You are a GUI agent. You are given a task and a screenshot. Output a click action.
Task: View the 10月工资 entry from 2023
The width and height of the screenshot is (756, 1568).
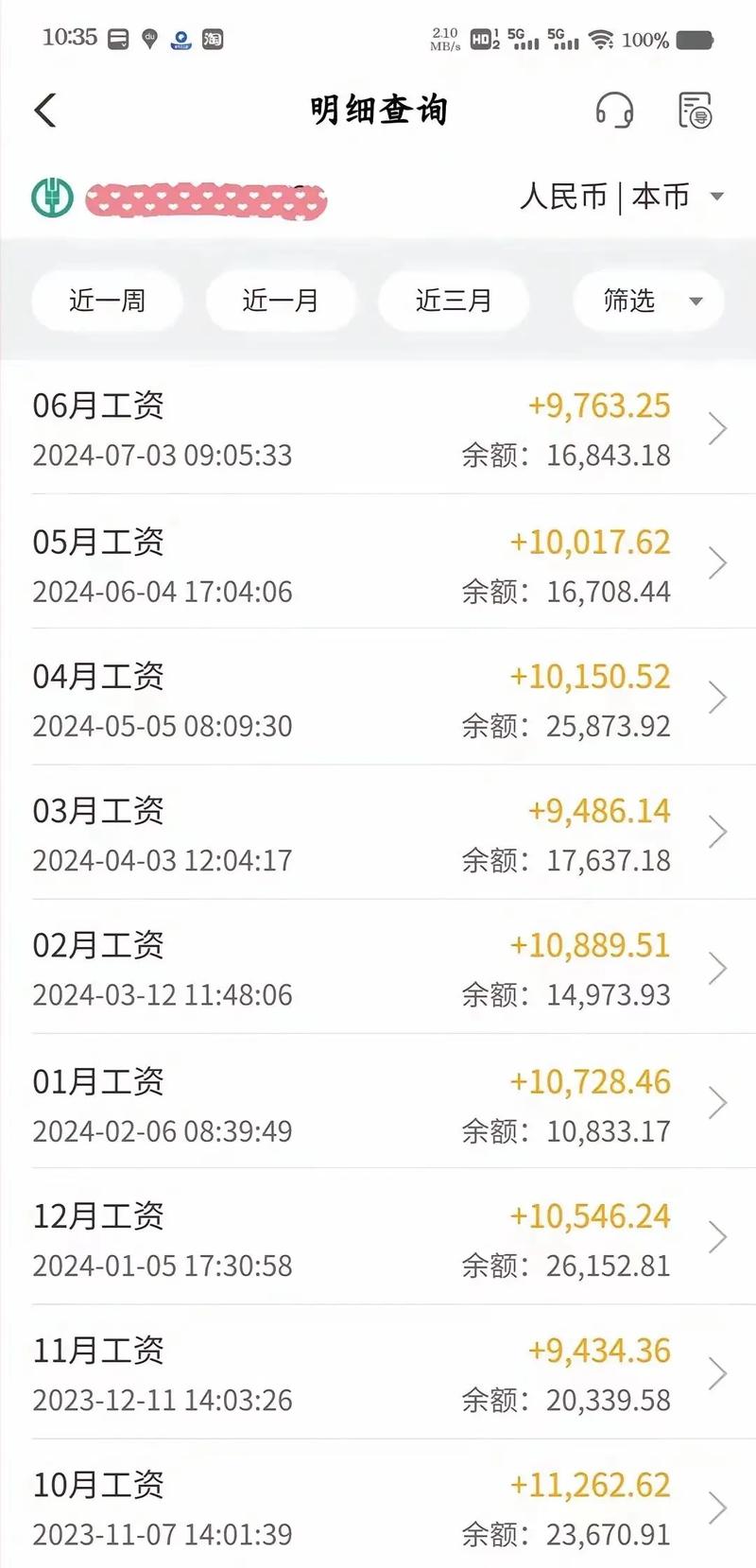tap(378, 1508)
